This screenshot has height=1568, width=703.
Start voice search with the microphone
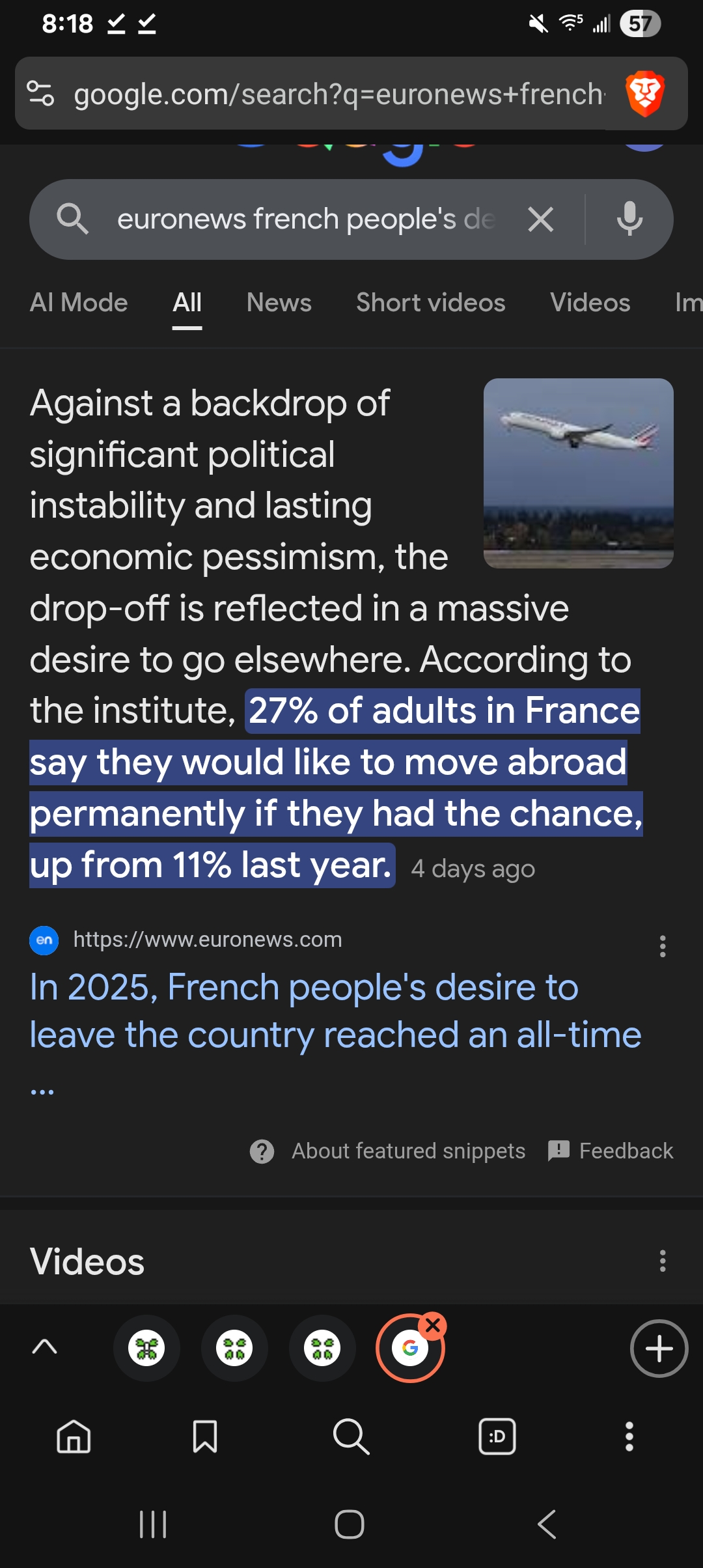629,219
